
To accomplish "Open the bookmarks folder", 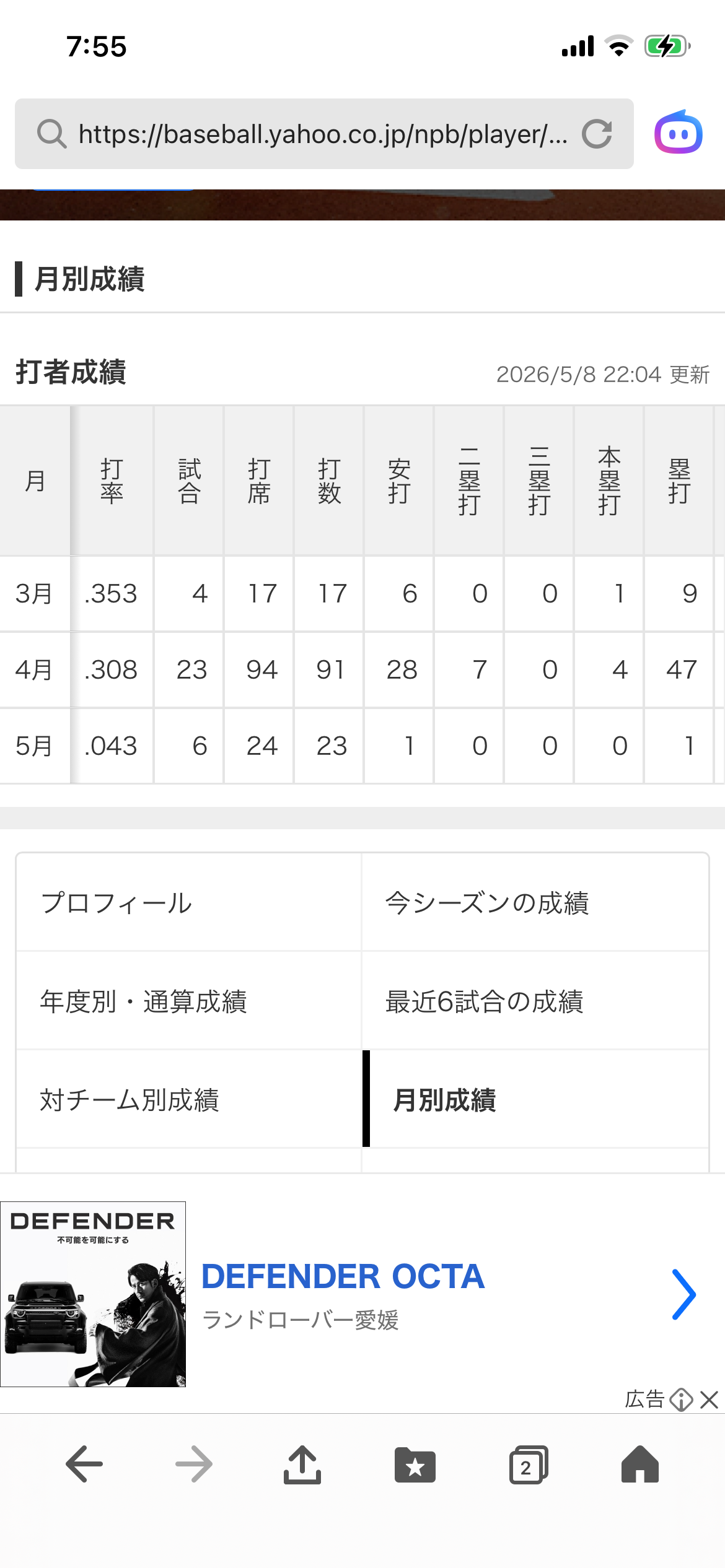I will tap(415, 1465).
